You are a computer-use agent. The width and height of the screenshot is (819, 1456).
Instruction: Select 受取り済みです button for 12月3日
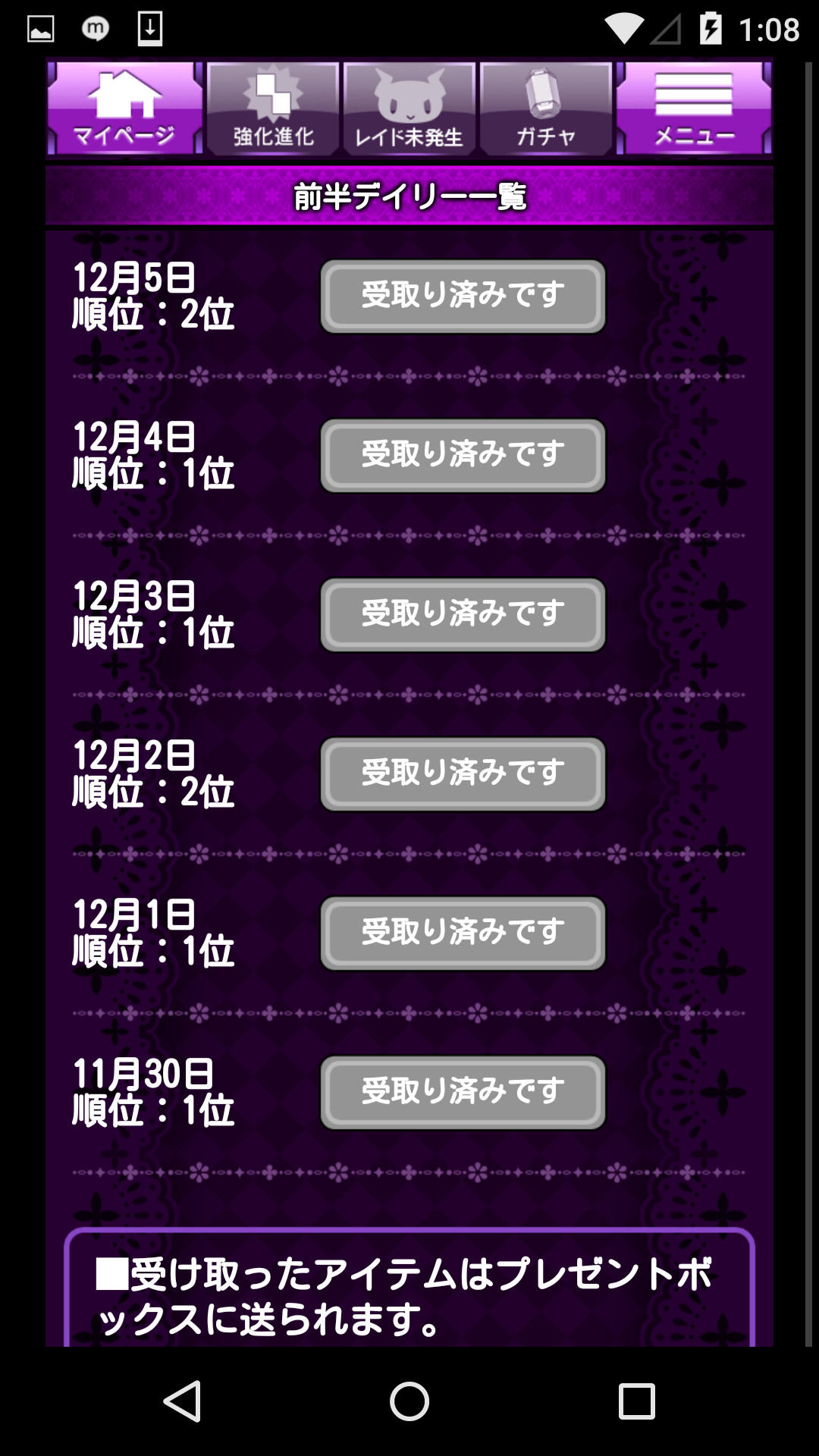pos(463,614)
